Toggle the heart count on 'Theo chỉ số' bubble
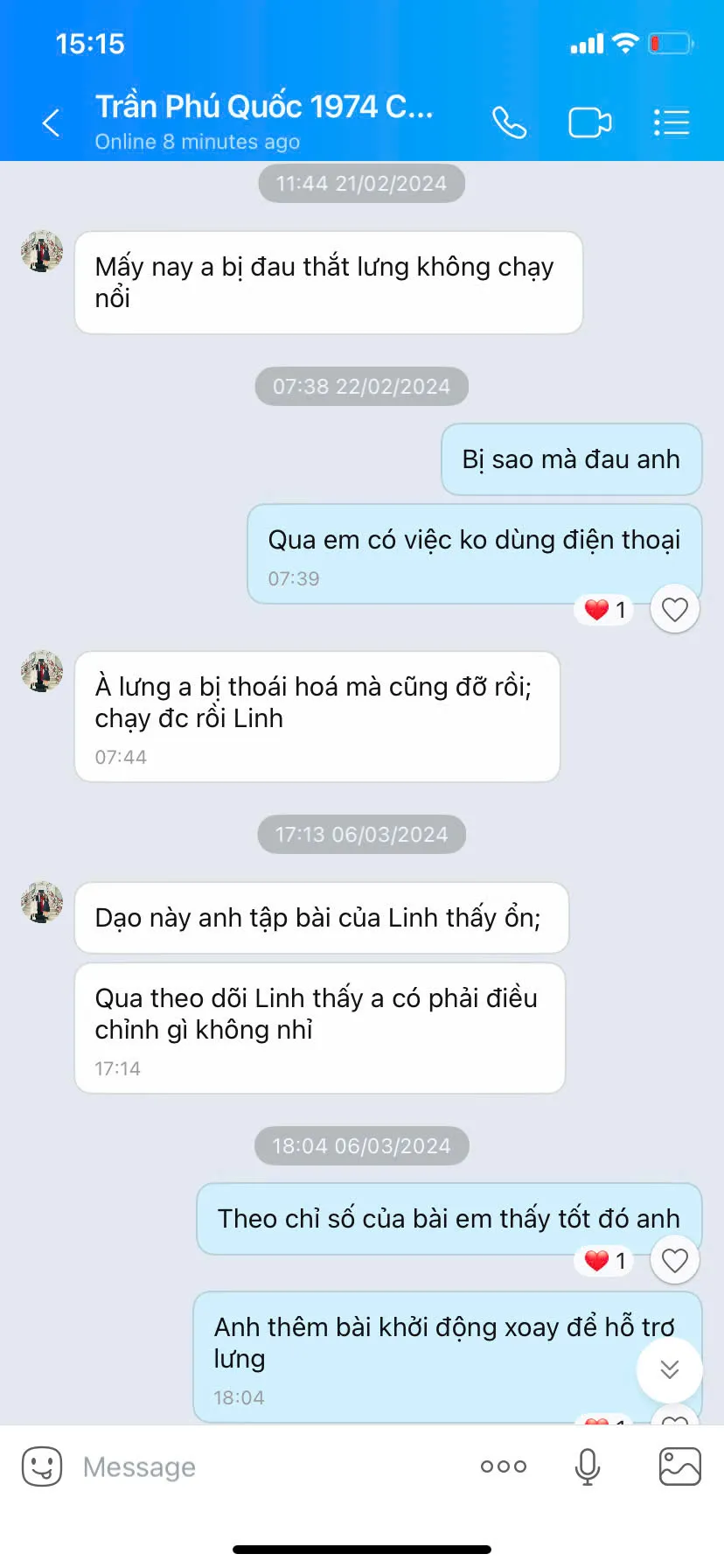 pos(603,1261)
